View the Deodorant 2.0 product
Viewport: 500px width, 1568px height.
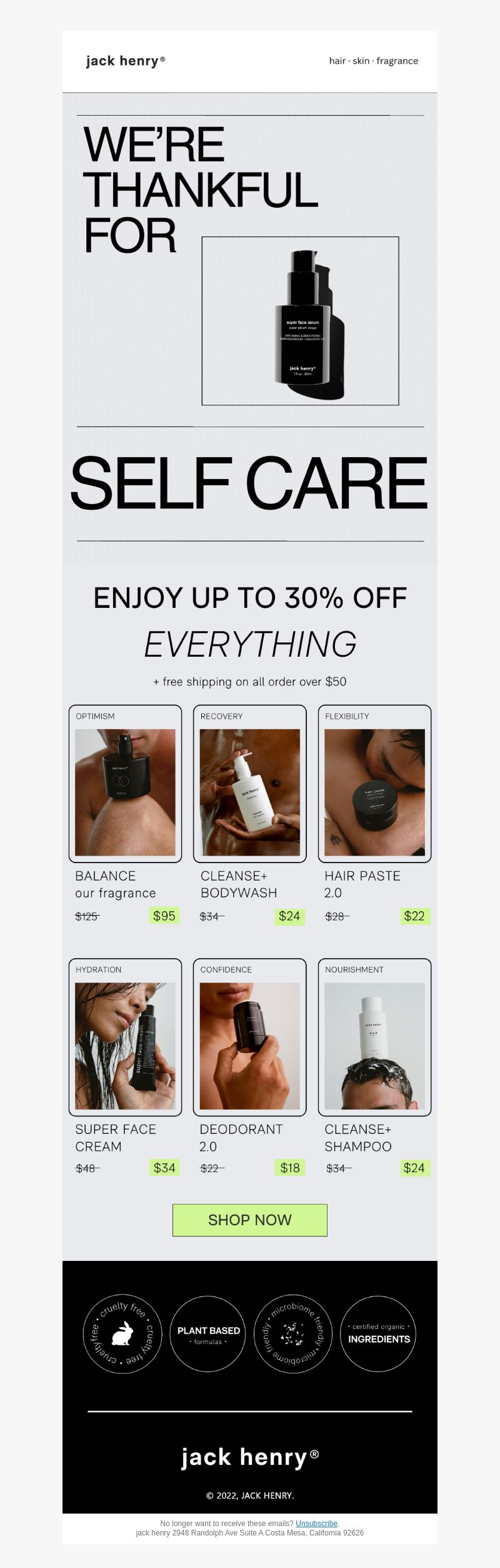(249, 1045)
